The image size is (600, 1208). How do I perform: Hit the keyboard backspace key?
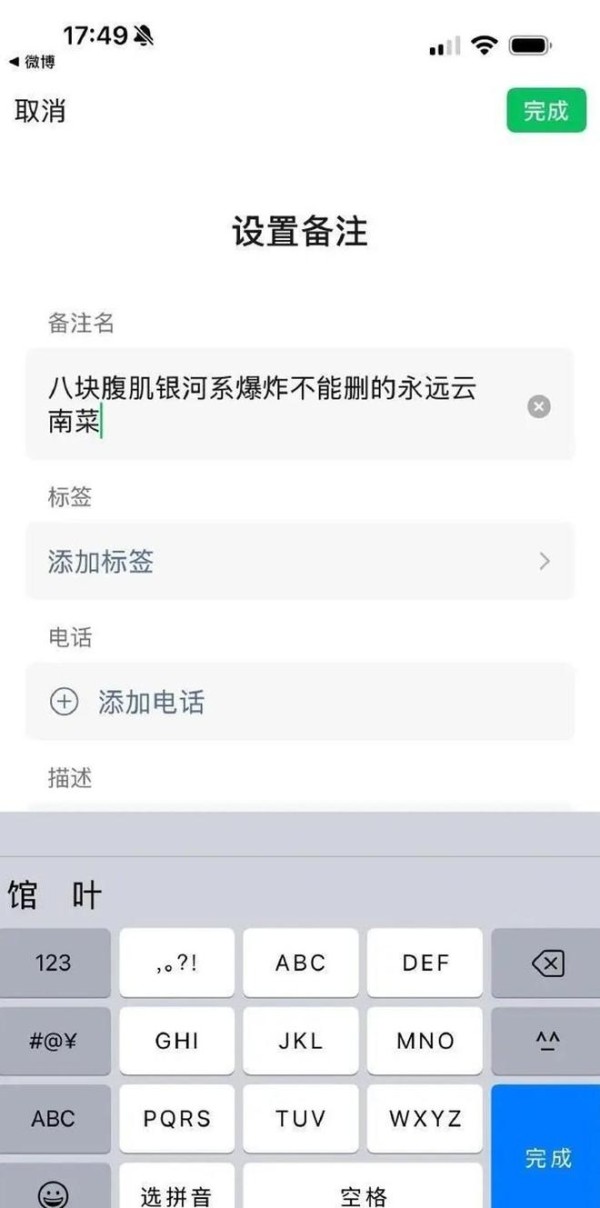pos(548,963)
